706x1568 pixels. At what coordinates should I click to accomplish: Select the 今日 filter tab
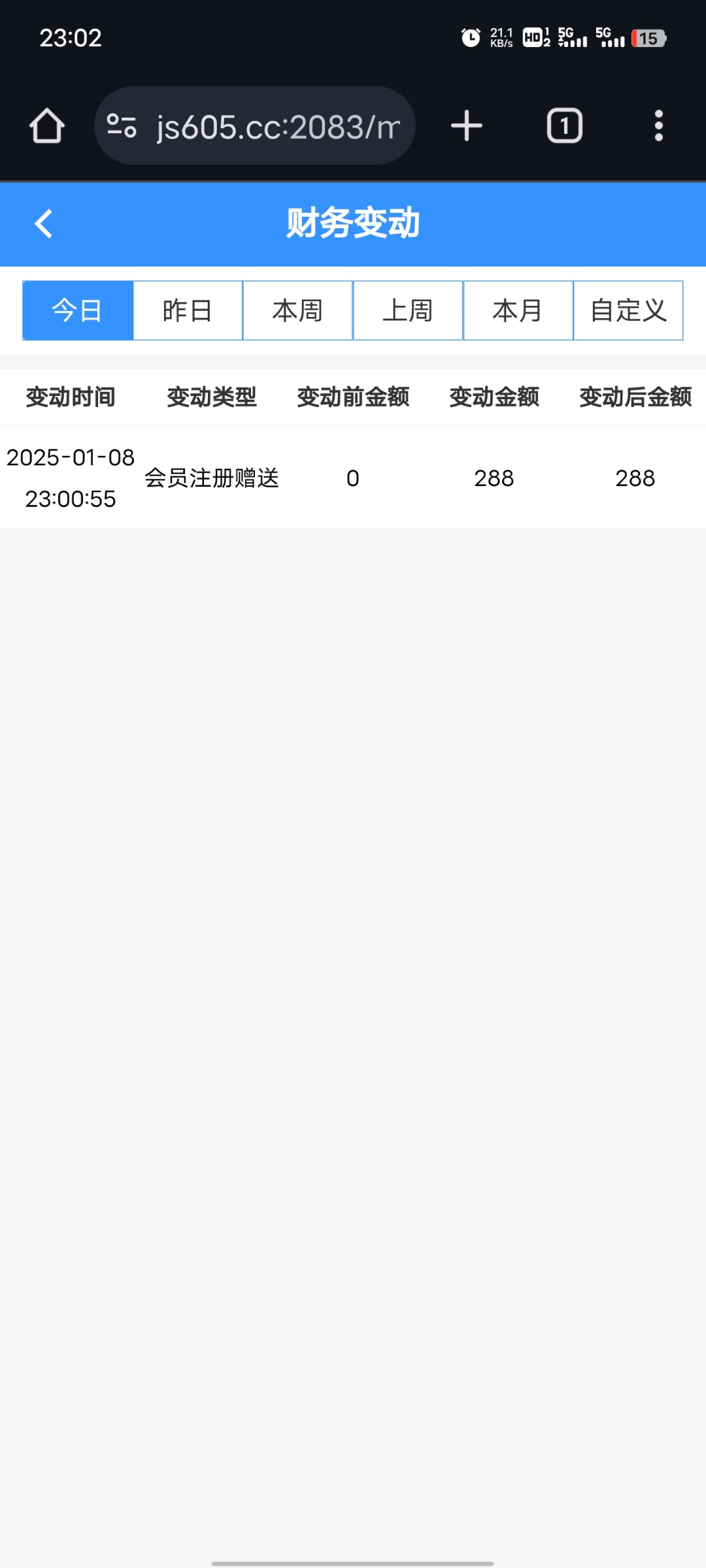[x=78, y=311]
